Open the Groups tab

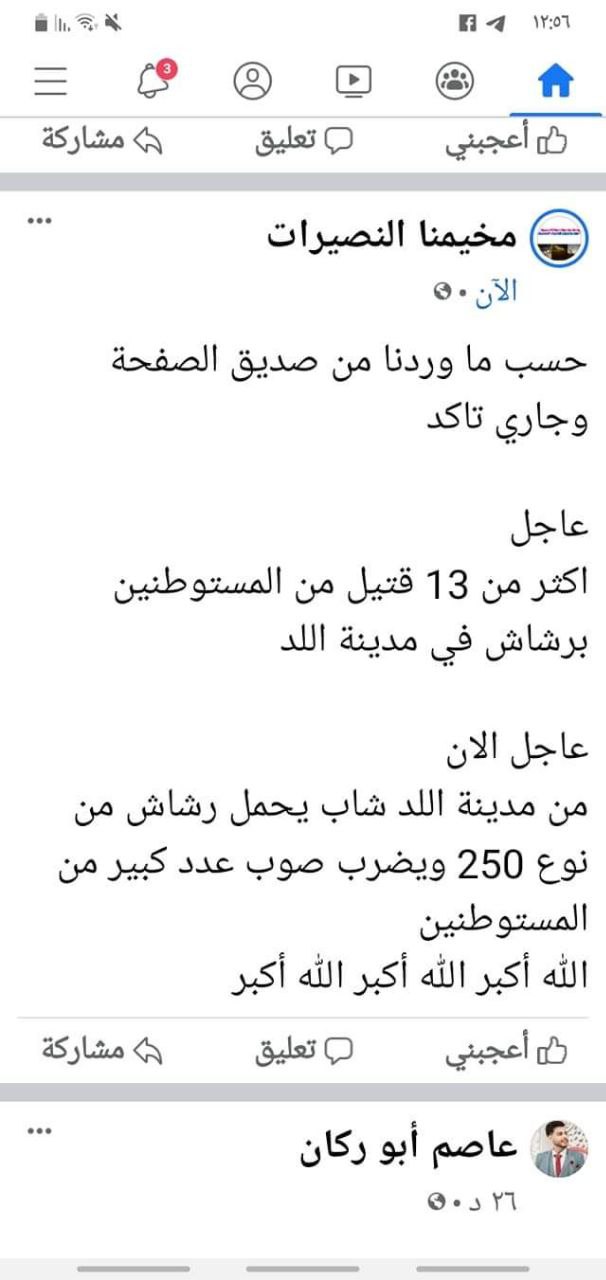click(455, 82)
